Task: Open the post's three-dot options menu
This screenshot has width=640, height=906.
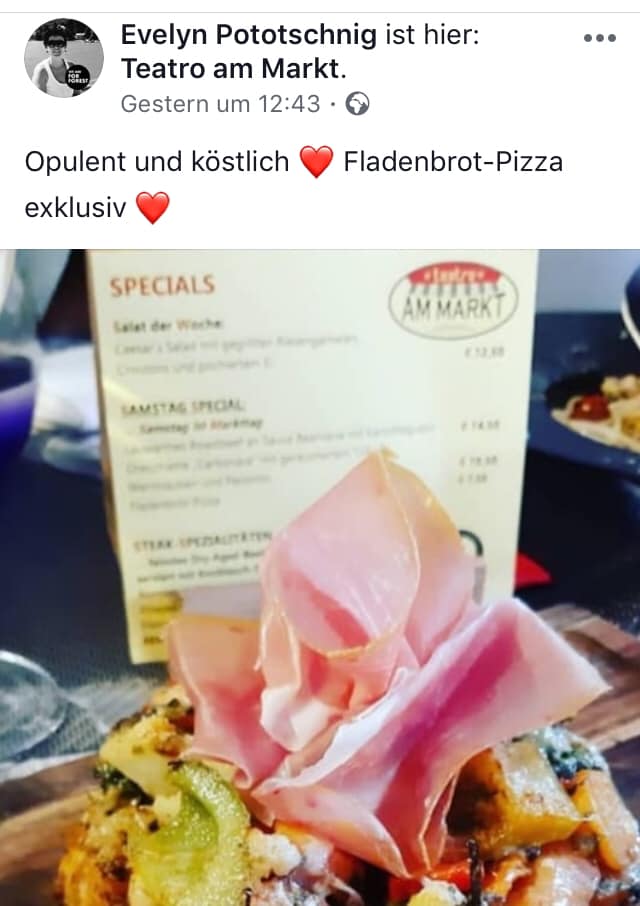Action: (x=599, y=38)
